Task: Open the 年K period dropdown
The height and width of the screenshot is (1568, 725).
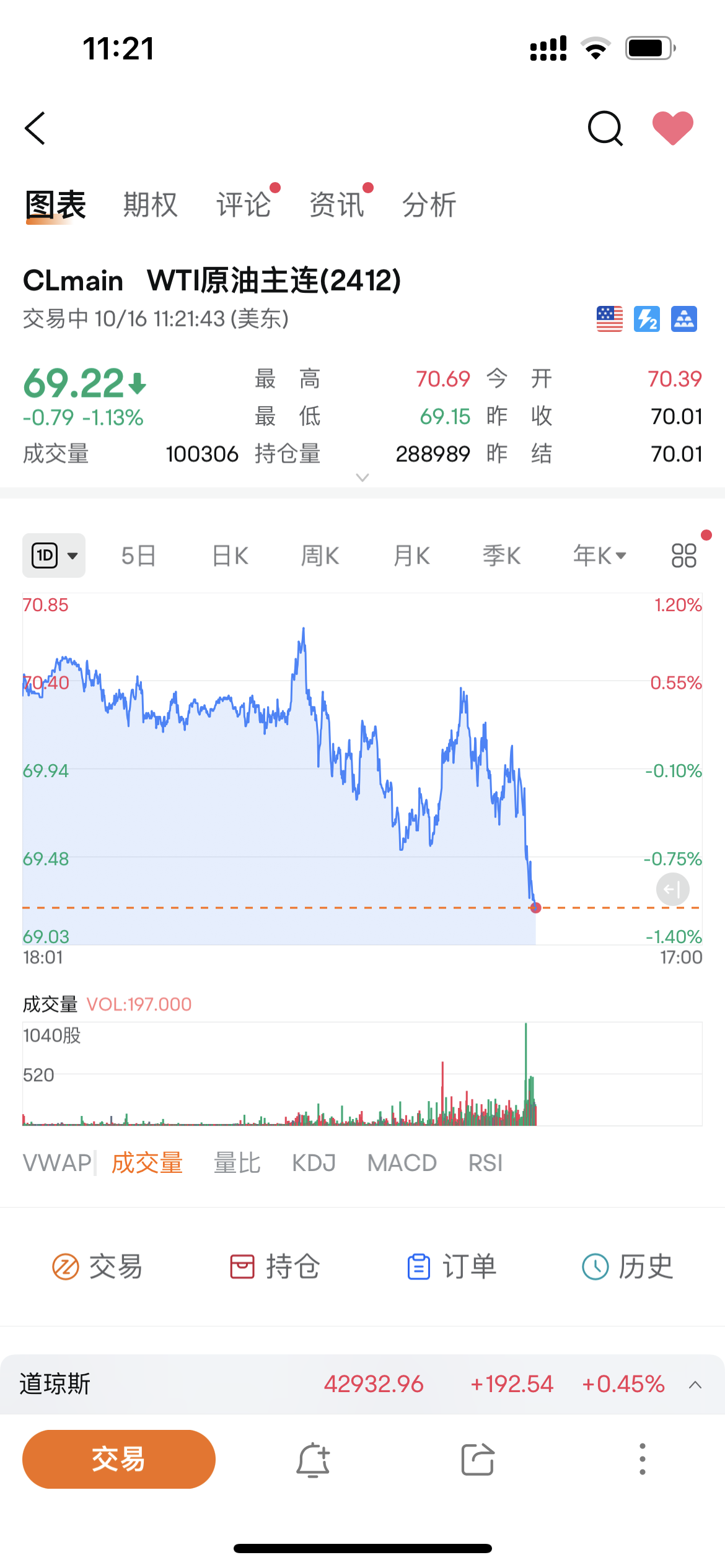Action: tap(599, 555)
